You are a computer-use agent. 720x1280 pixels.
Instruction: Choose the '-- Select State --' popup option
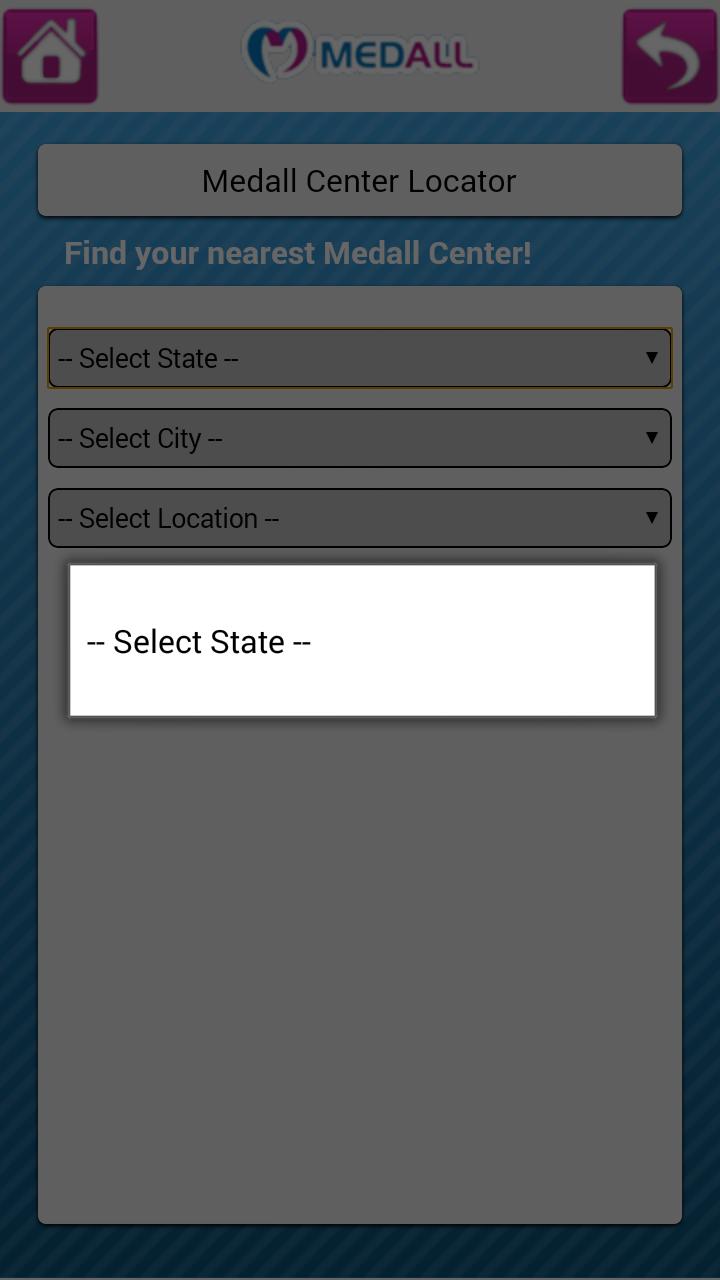pyautogui.click(x=361, y=641)
